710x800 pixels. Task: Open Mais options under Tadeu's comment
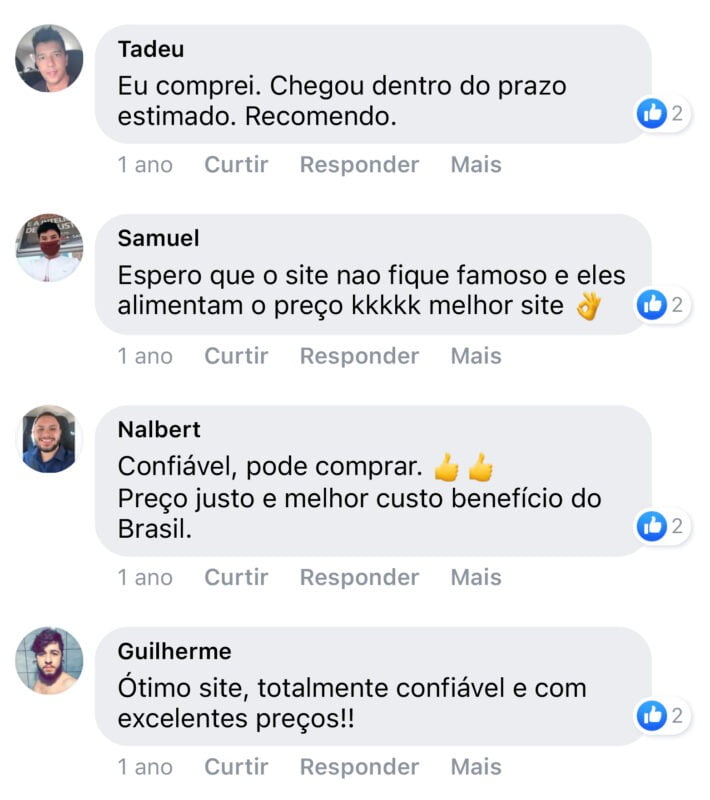pos(475,165)
